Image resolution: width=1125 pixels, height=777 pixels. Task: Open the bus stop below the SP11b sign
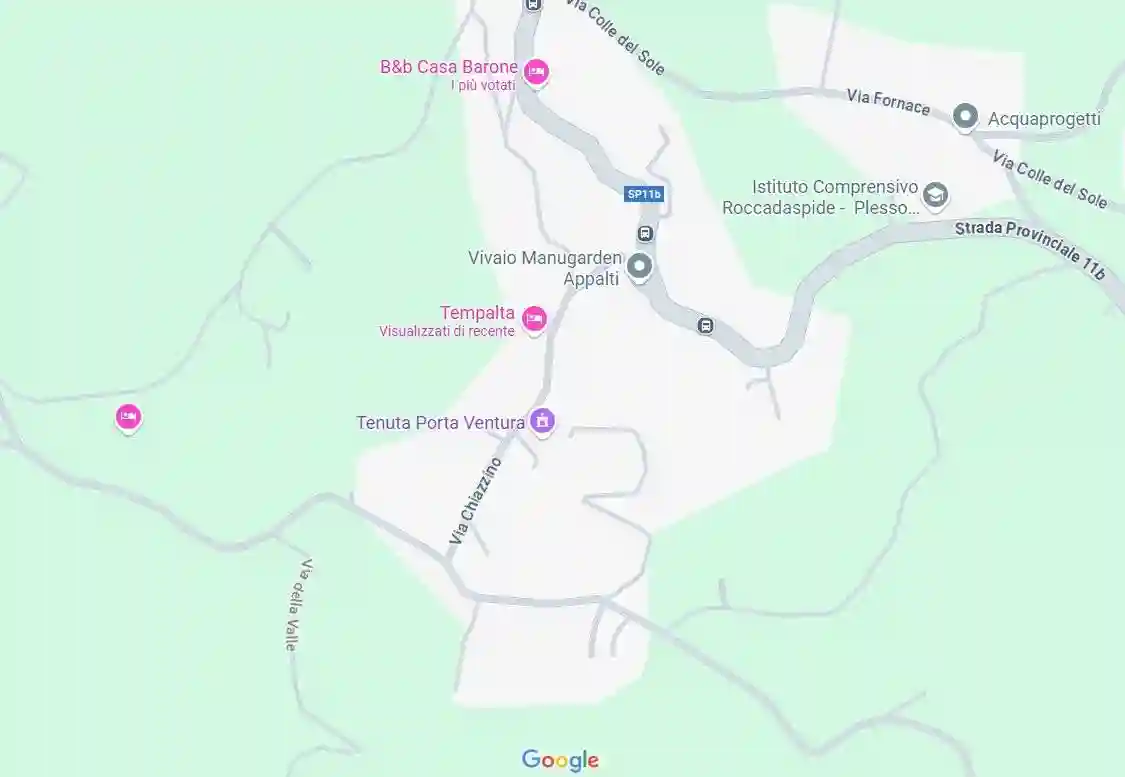[645, 234]
